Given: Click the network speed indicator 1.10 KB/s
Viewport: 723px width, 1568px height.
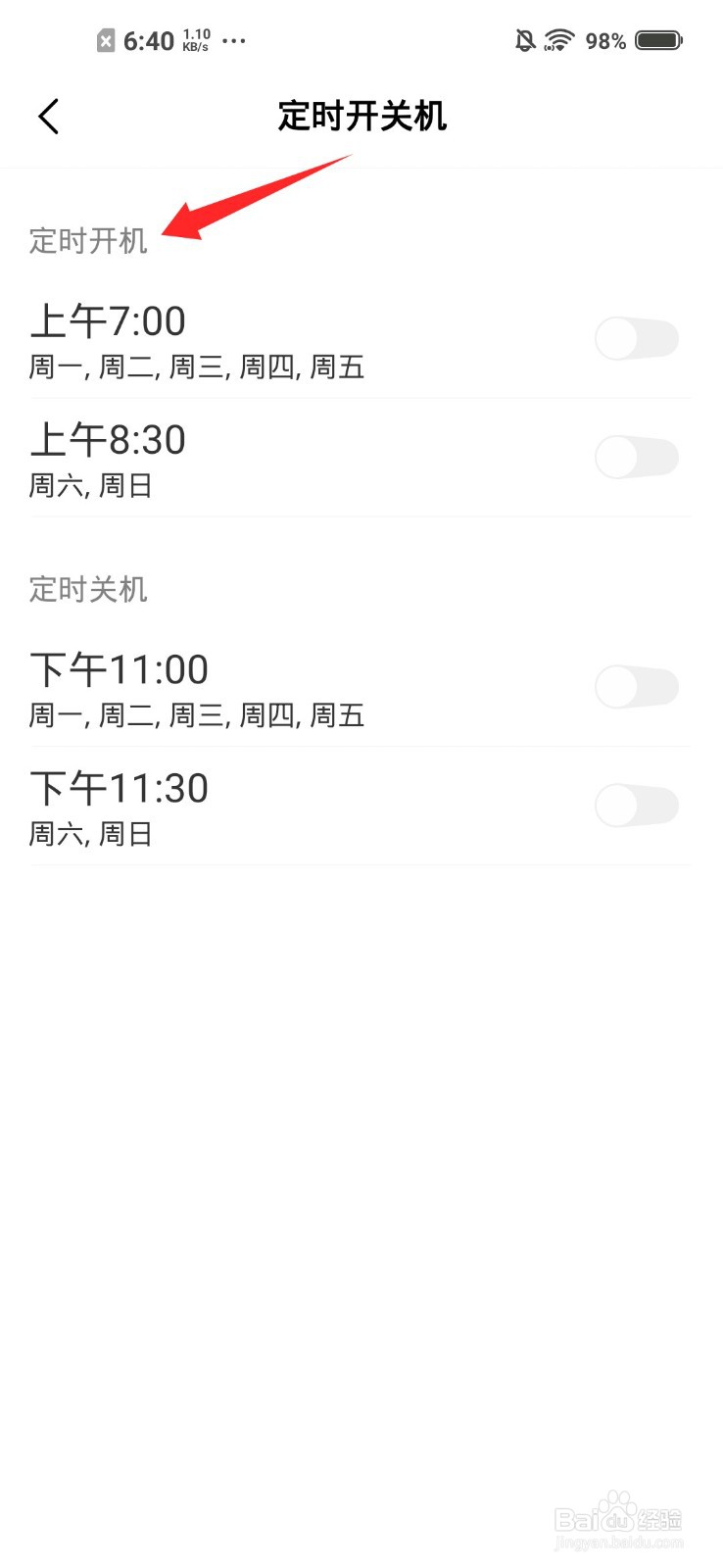Looking at the screenshot, I should click(x=194, y=39).
